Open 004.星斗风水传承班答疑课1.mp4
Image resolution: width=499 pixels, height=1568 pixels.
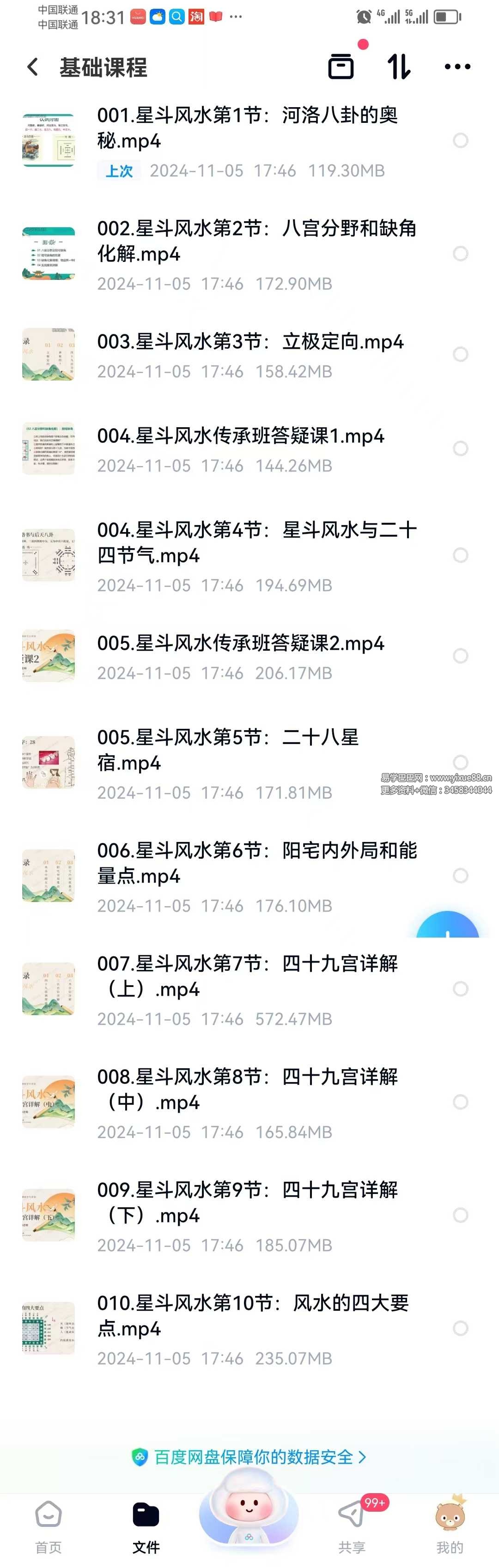pos(241,436)
